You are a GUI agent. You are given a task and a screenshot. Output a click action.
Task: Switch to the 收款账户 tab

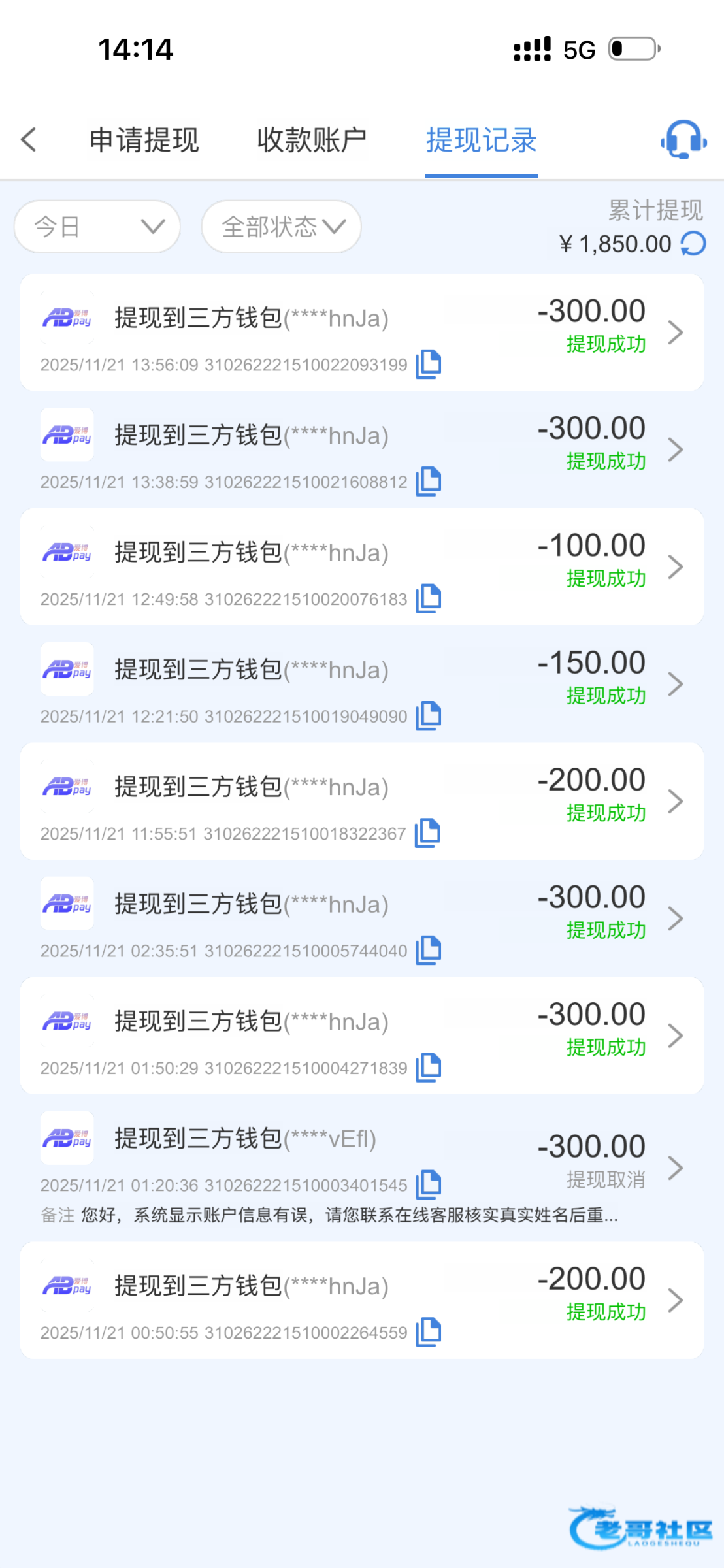312,140
